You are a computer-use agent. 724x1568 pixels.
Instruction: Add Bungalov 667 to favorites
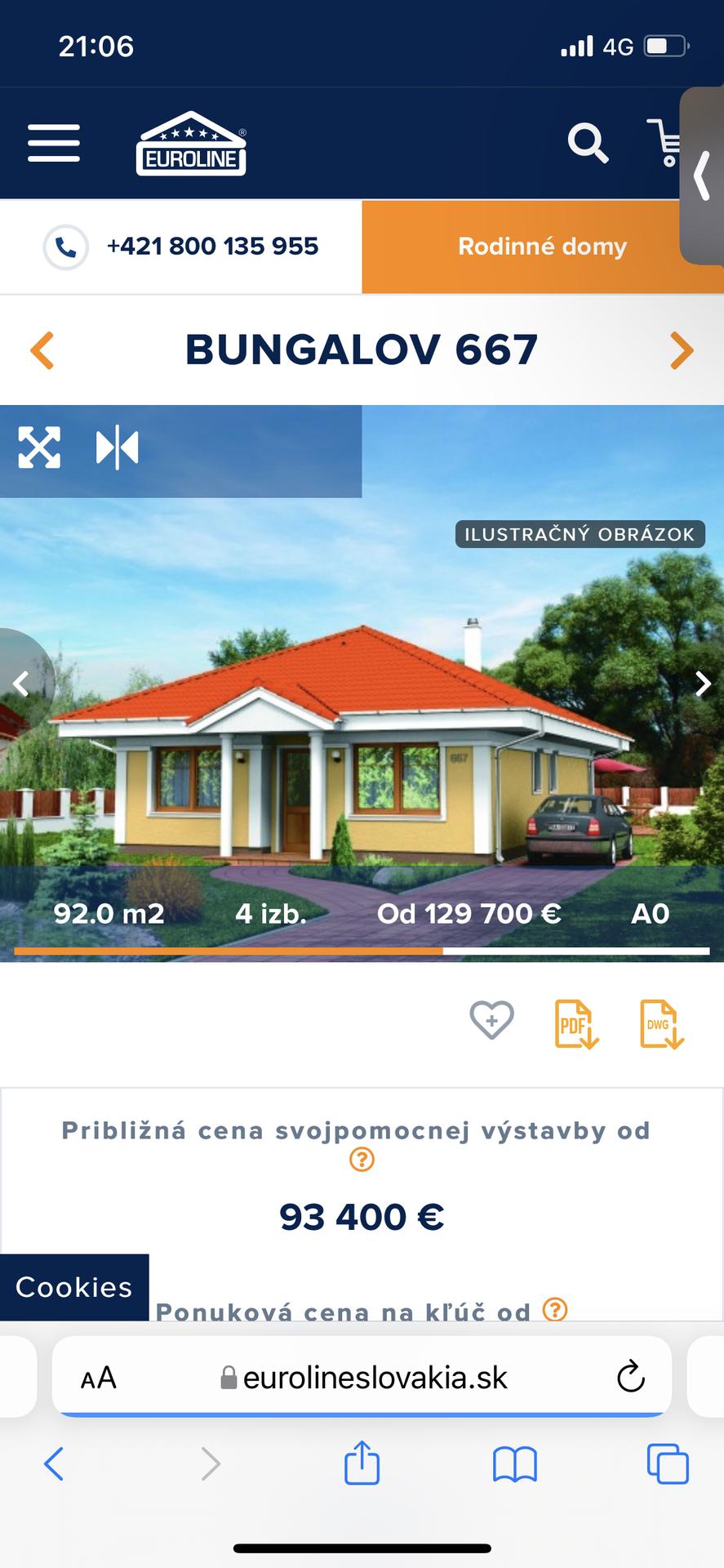point(491,1020)
